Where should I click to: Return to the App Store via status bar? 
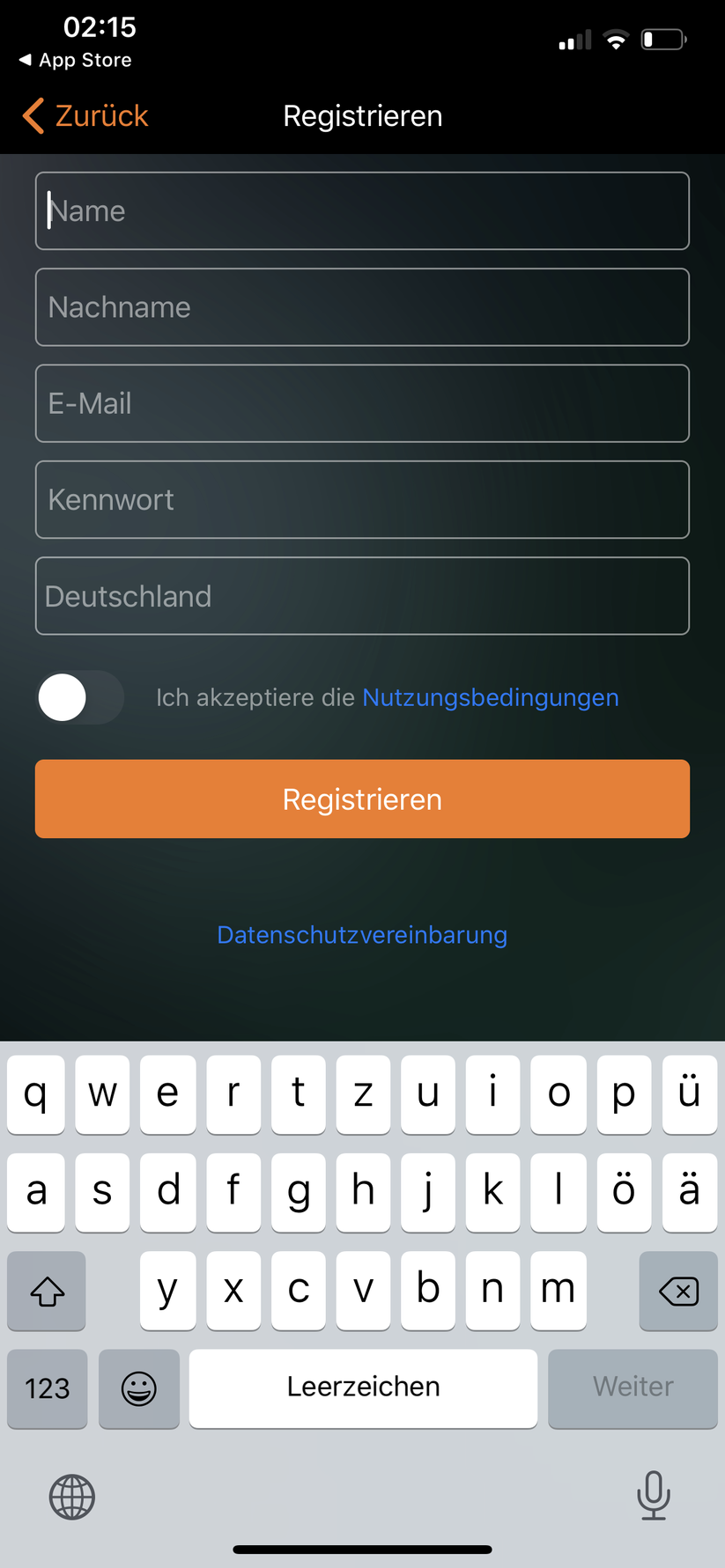(75, 60)
